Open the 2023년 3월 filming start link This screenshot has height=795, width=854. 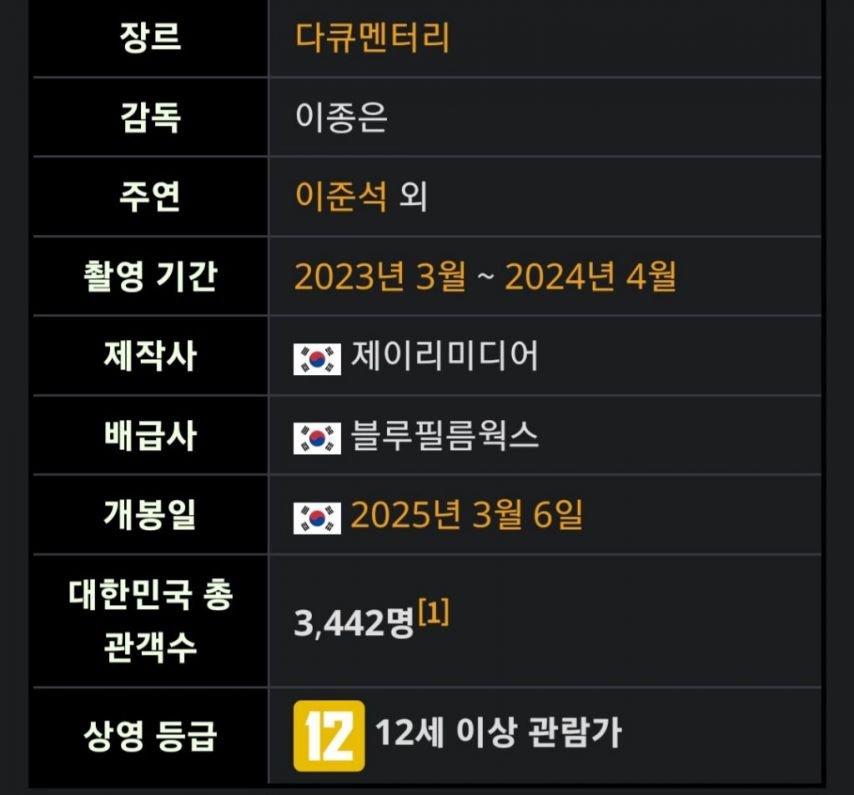click(380, 276)
